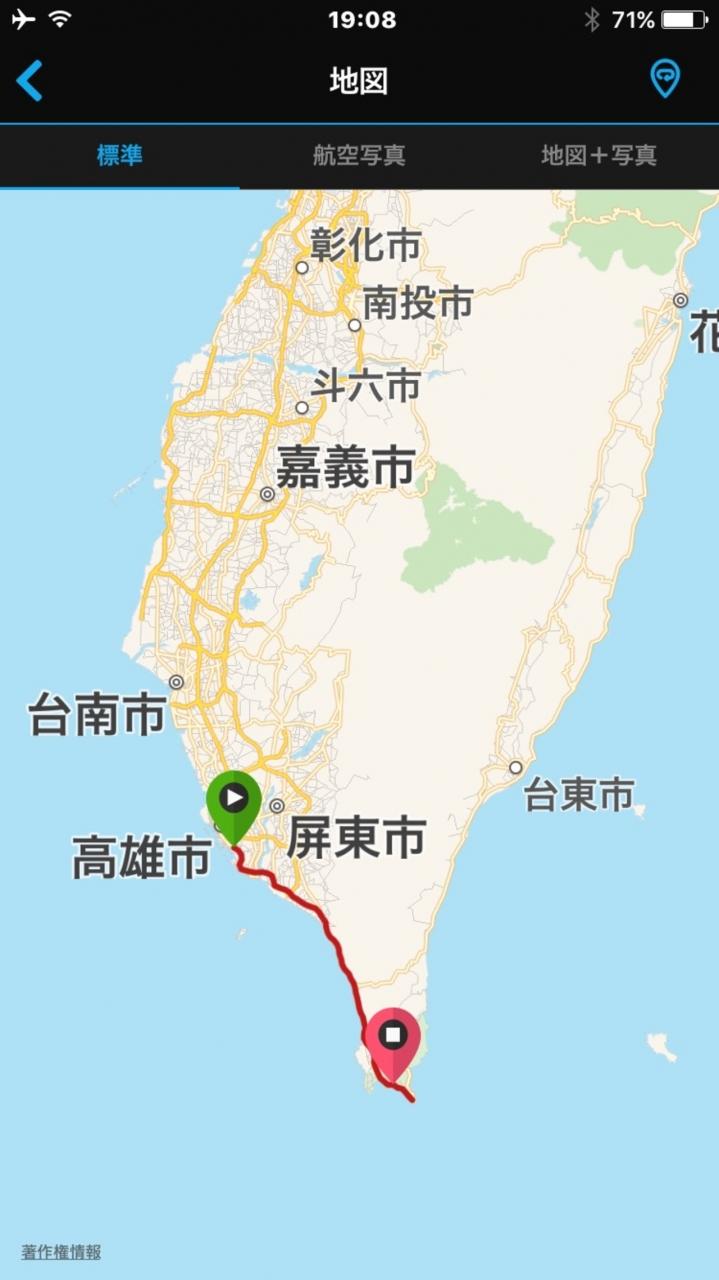Tap the green start marker pin

[x=234, y=806]
